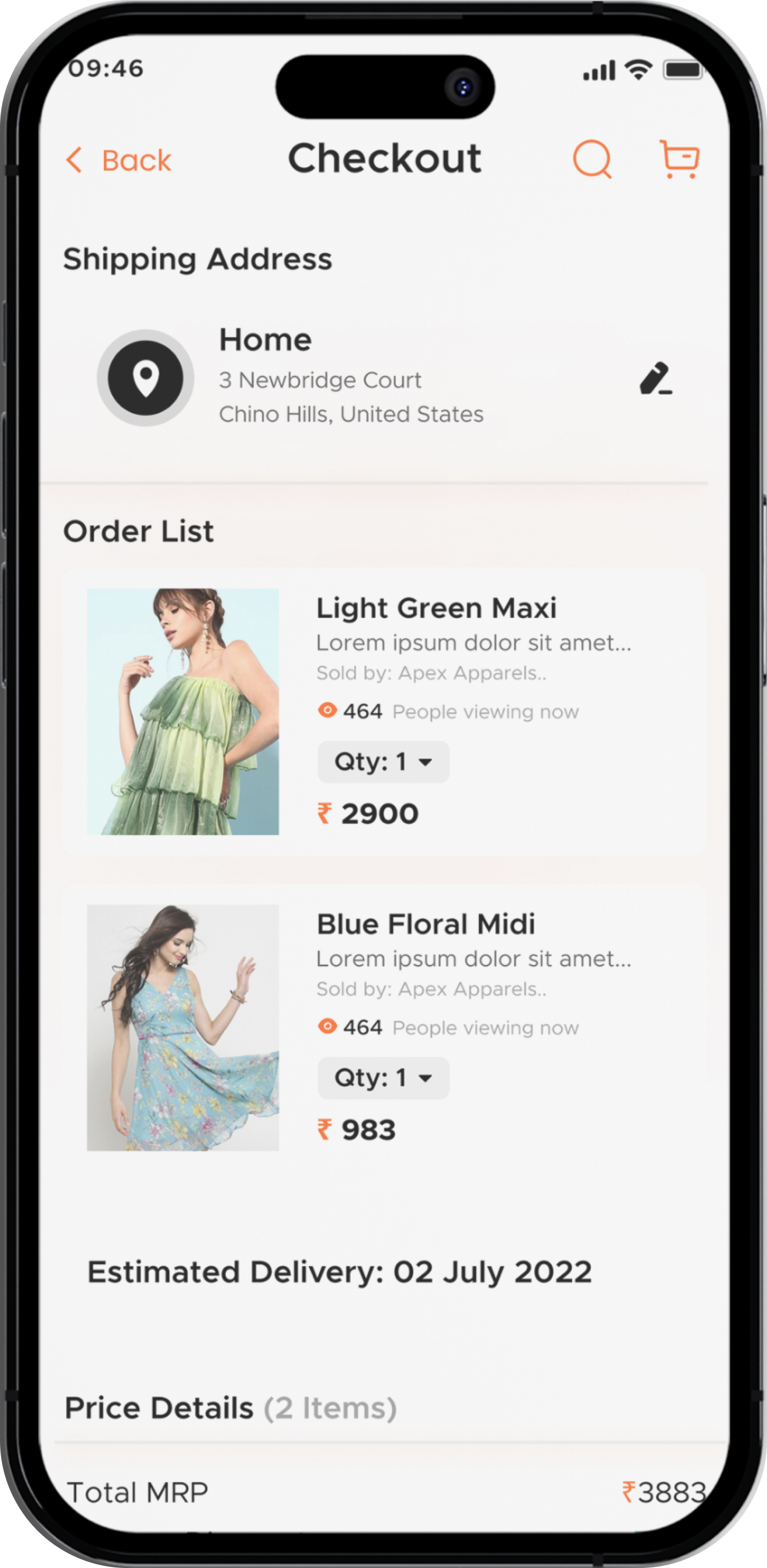Click the eye icon next to 464 viewers on Blue Floral Midi

(328, 1026)
